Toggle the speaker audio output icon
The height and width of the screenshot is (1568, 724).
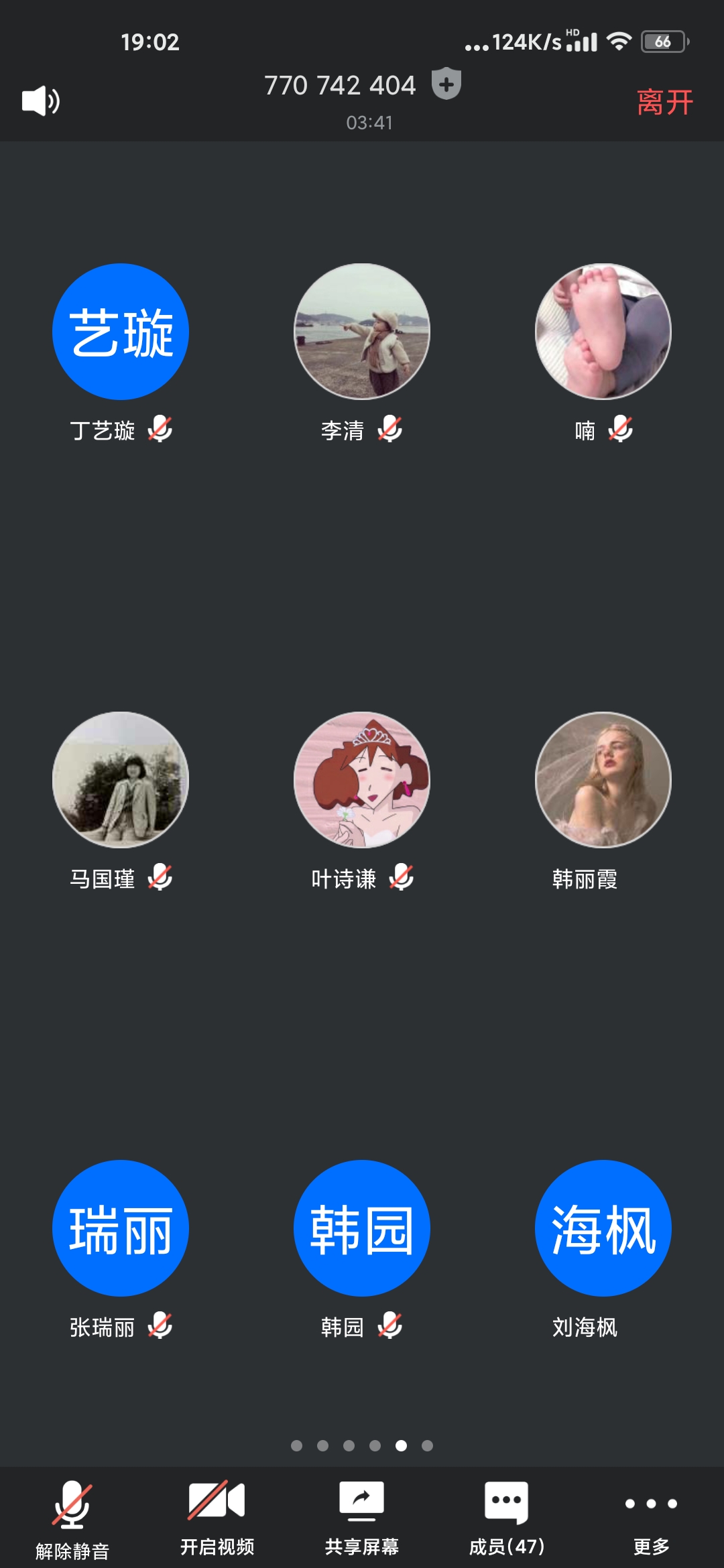click(x=41, y=101)
